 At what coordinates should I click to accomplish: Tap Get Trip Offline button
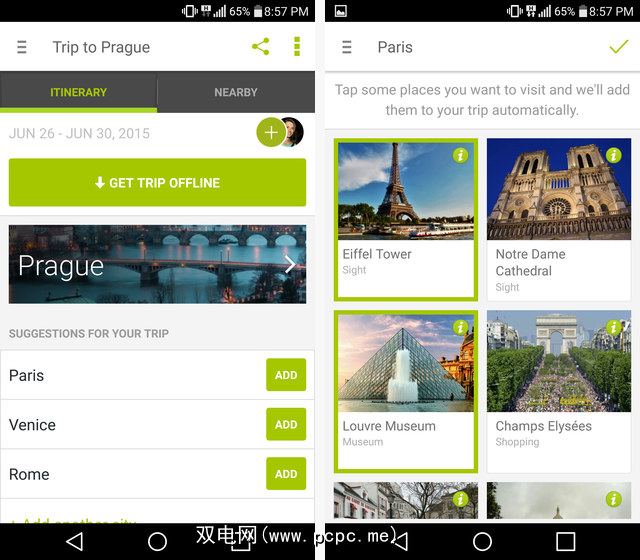[157, 183]
